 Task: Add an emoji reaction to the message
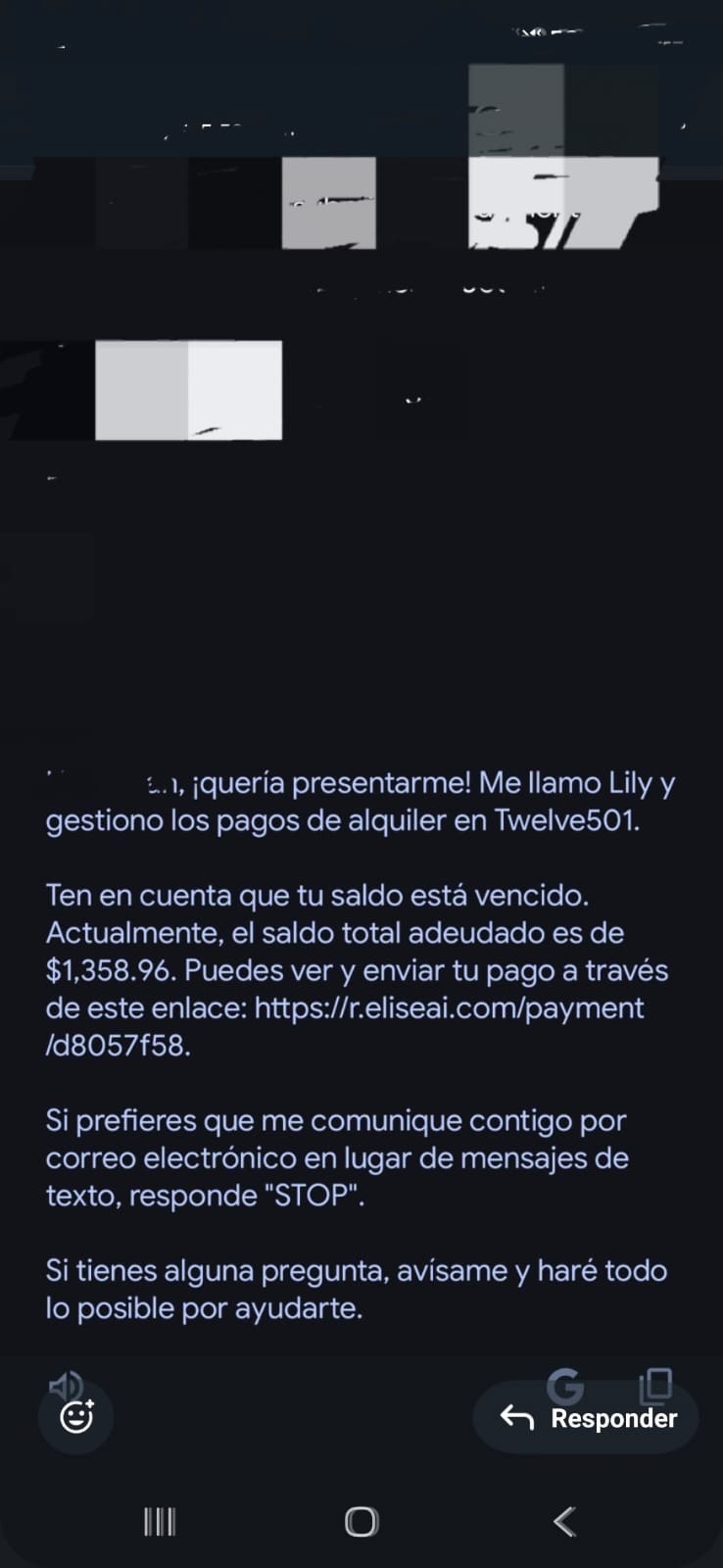coord(76,1417)
